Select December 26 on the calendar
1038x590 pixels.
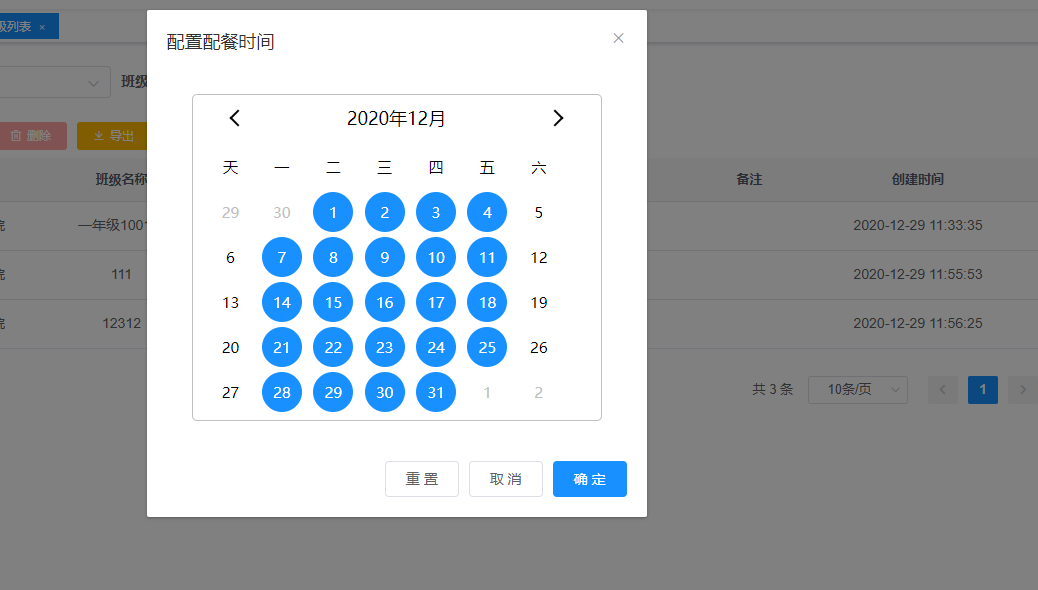(x=539, y=348)
